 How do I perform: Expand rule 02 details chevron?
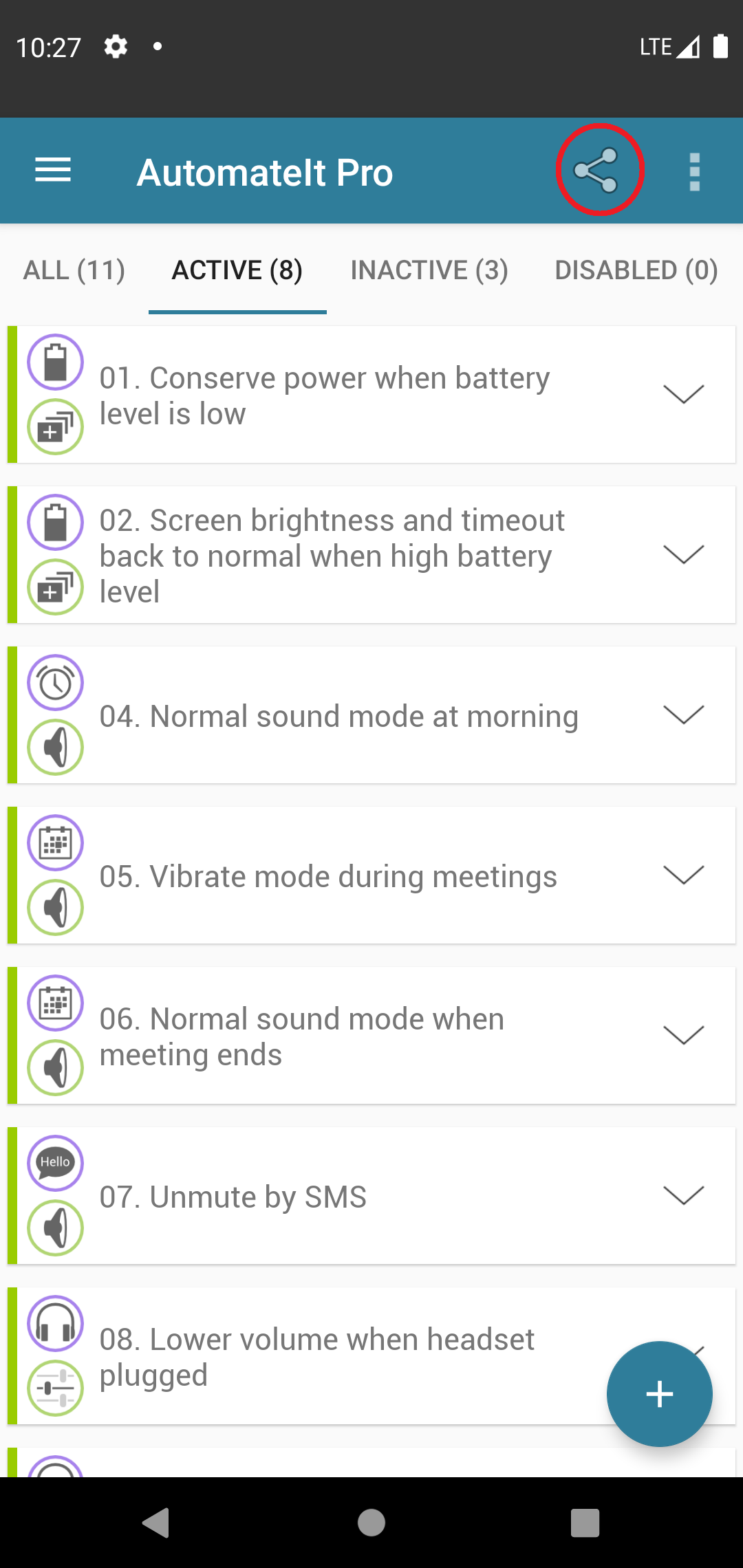683,554
